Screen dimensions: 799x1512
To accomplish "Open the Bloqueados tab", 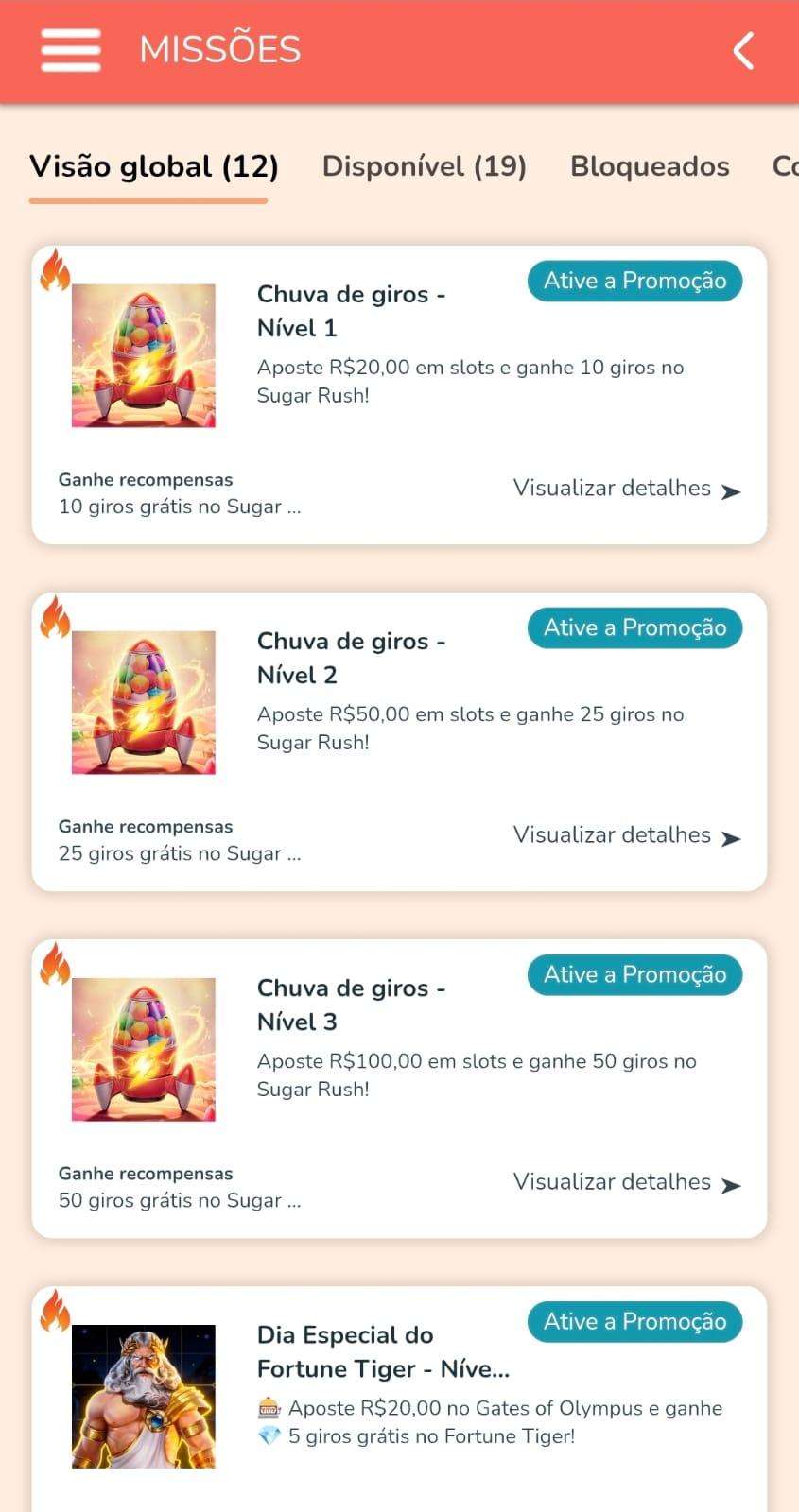I will (650, 166).
